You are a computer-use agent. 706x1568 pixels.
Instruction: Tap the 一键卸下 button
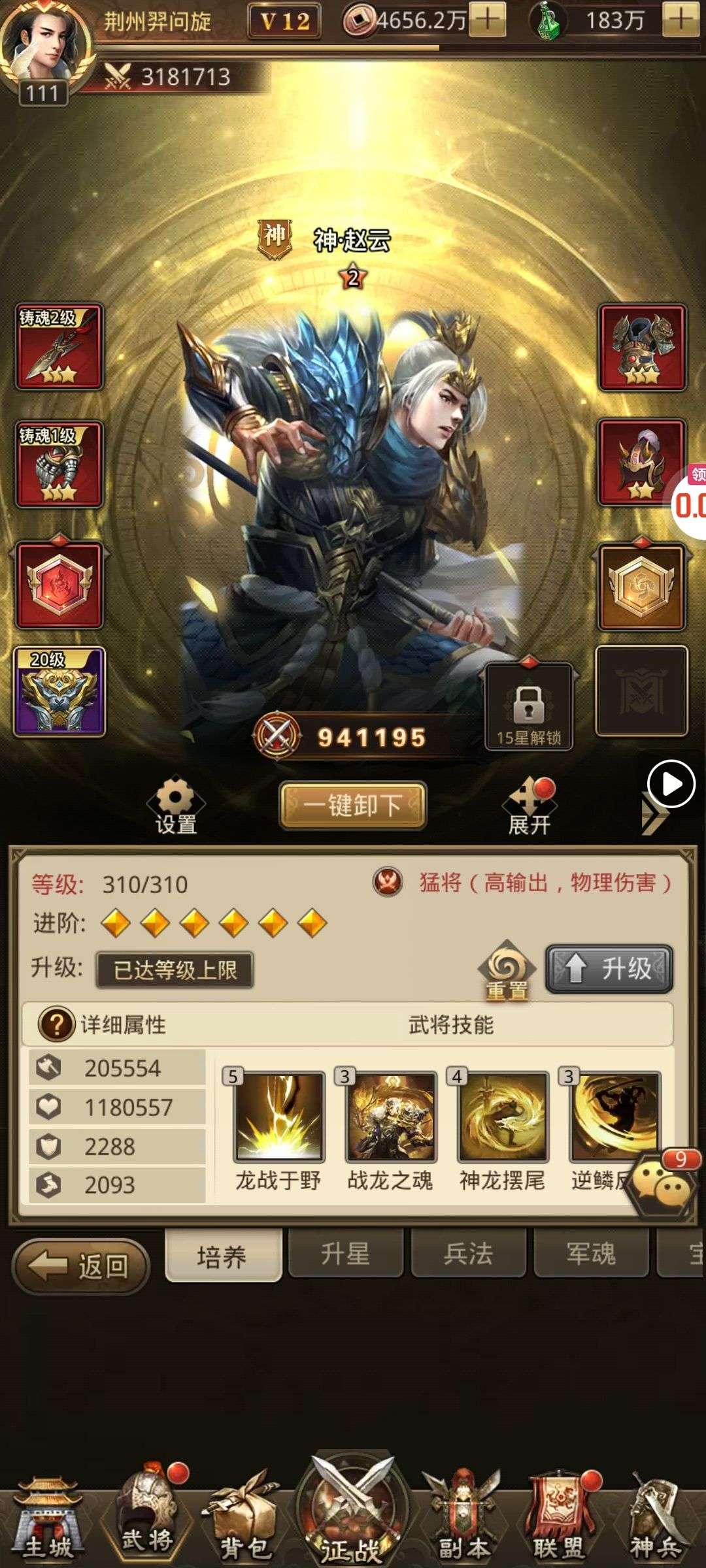pos(353,806)
